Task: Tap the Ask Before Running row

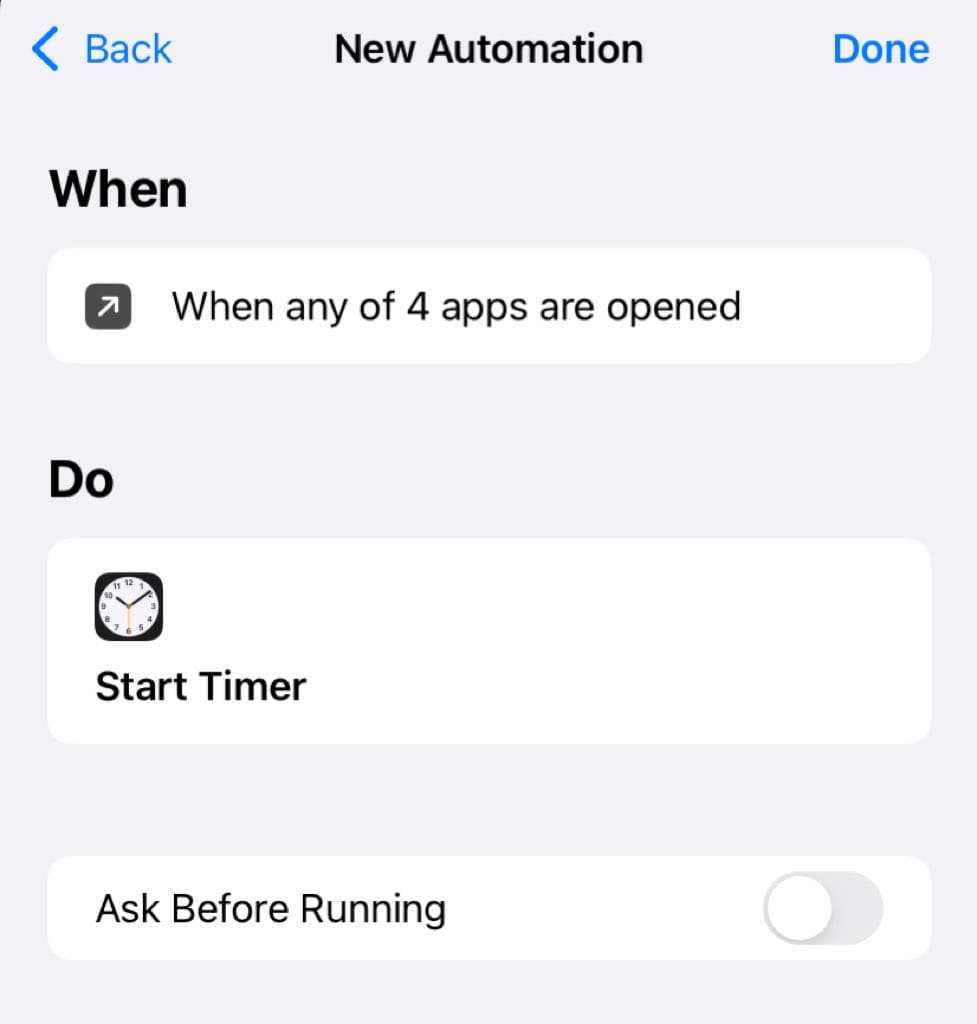Action: pos(400,908)
